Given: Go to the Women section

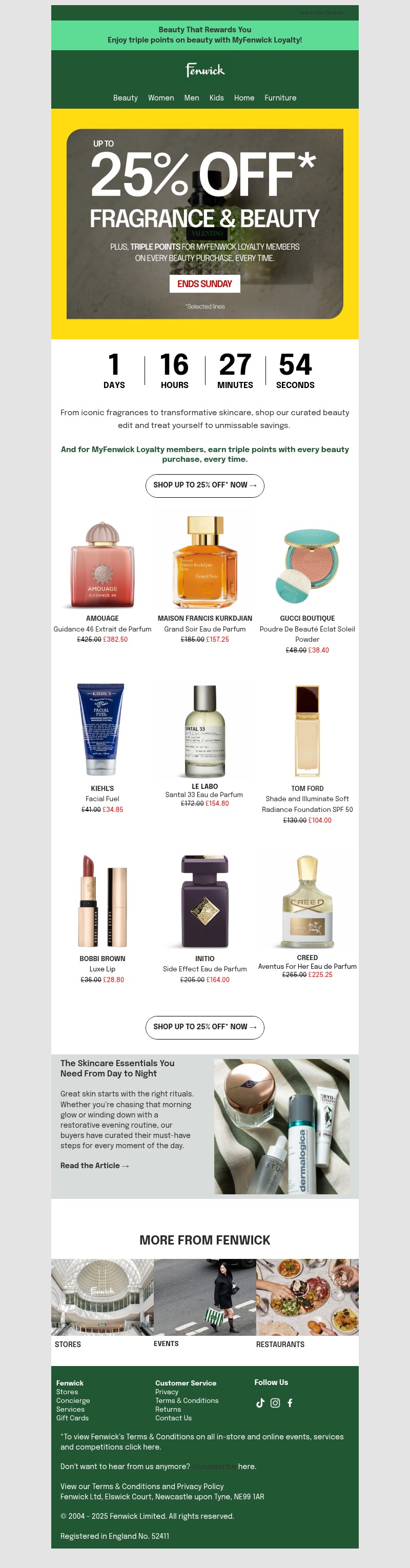Looking at the screenshot, I should click(160, 97).
